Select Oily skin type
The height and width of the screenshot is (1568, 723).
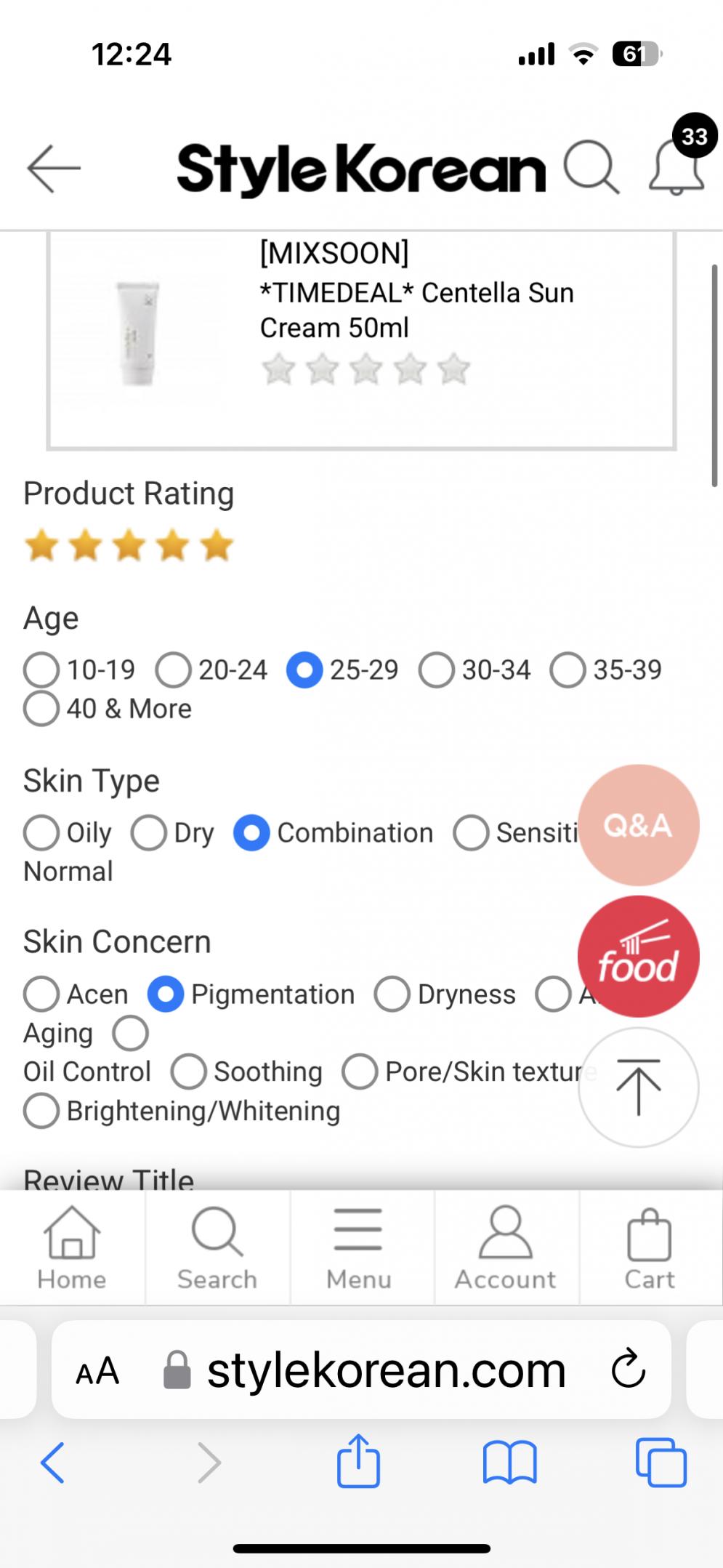(x=41, y=833)
